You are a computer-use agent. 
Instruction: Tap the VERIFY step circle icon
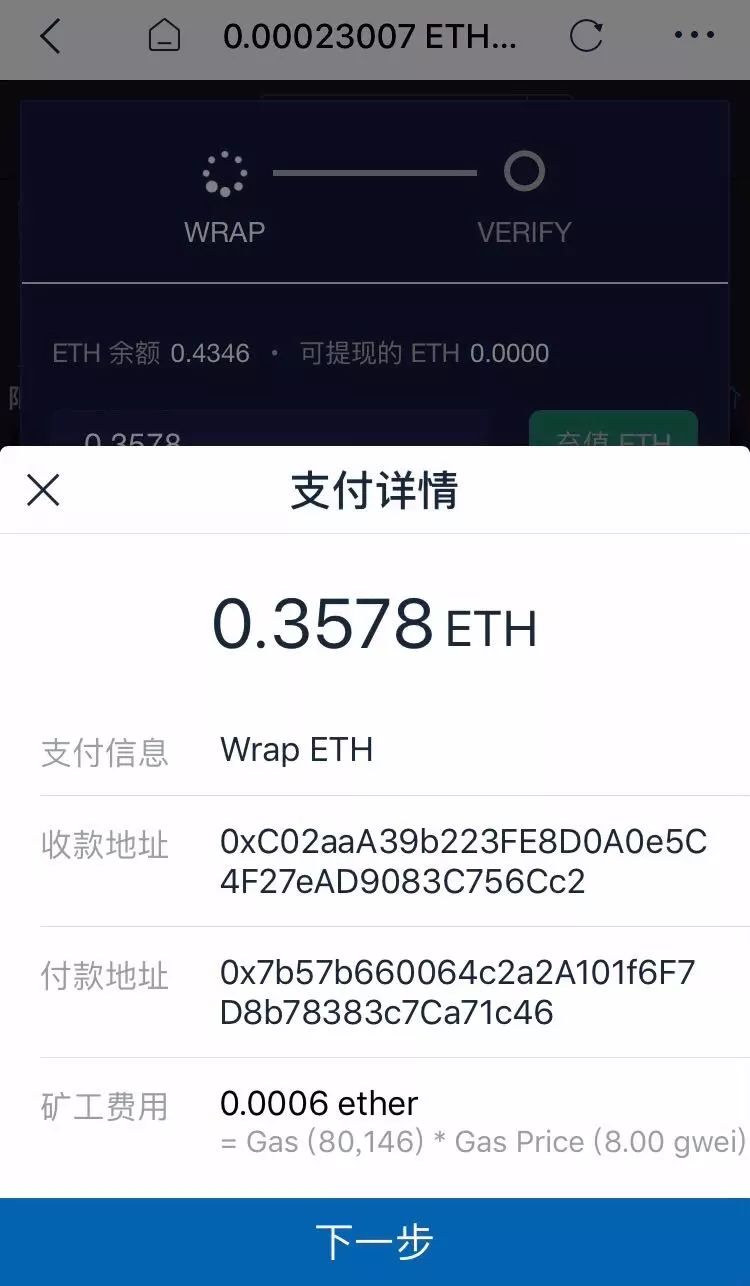click(x=524, y=172)
